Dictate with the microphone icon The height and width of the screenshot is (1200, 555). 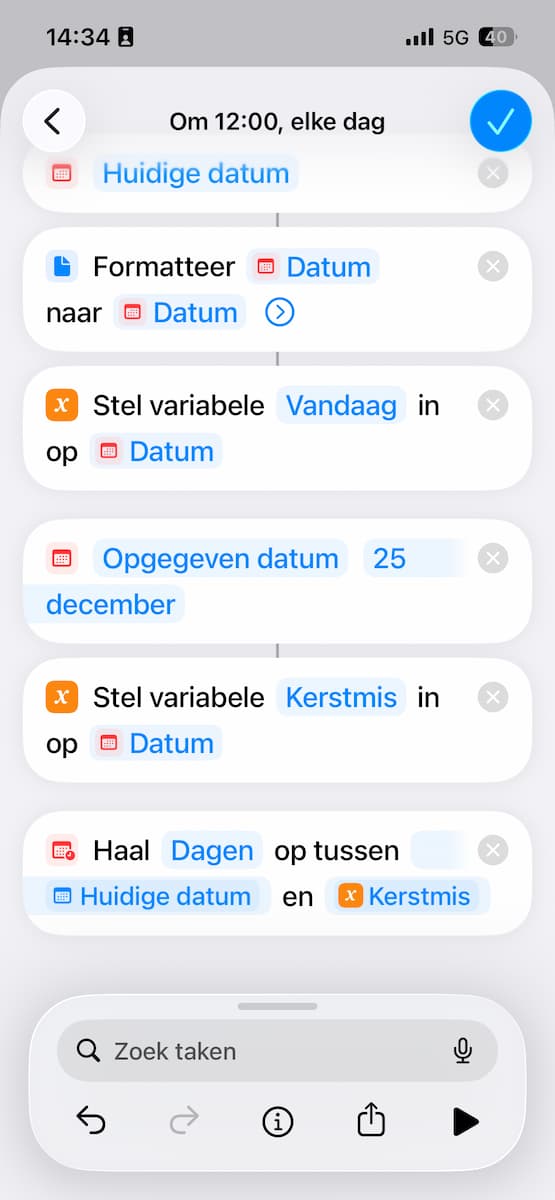coord(462,1050)
